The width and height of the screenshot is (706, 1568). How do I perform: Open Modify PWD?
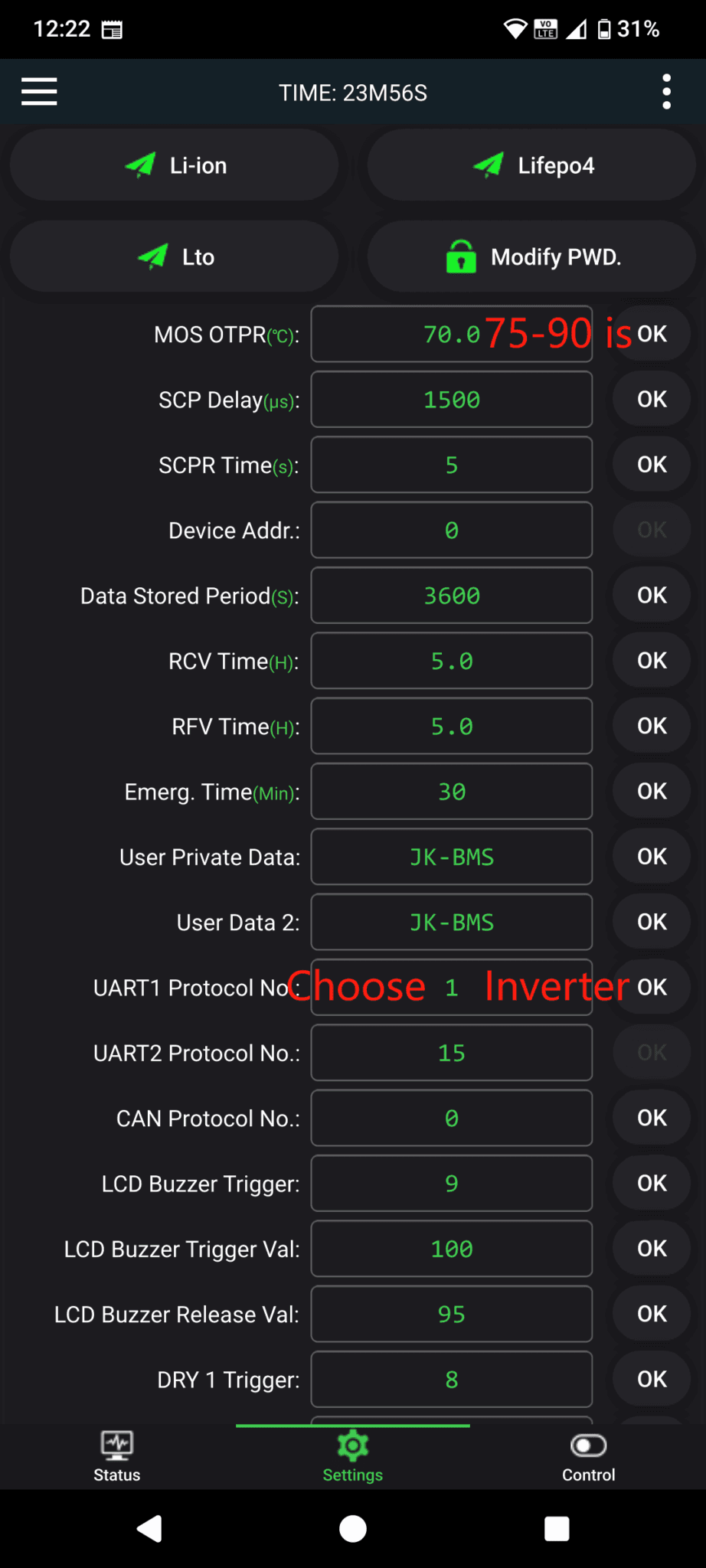pos(531,256)
